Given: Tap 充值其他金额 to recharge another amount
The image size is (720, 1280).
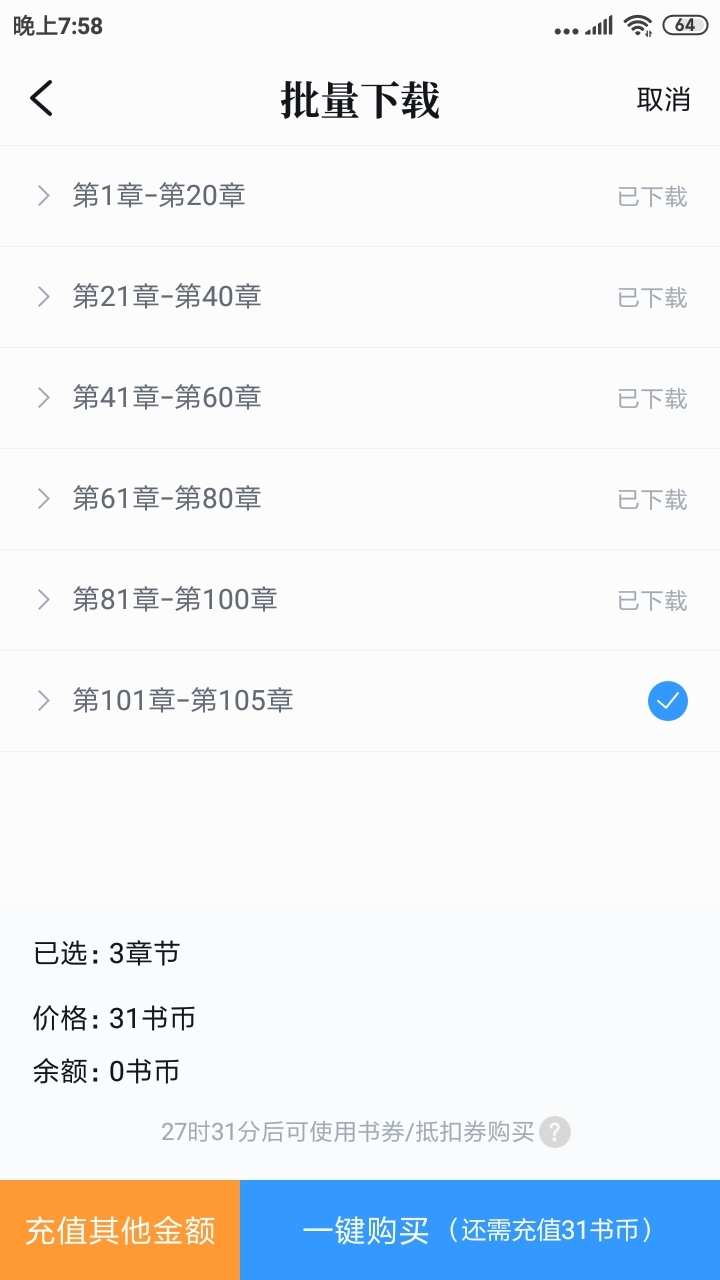Looking at the screenshot, I should coord(120,1230).
